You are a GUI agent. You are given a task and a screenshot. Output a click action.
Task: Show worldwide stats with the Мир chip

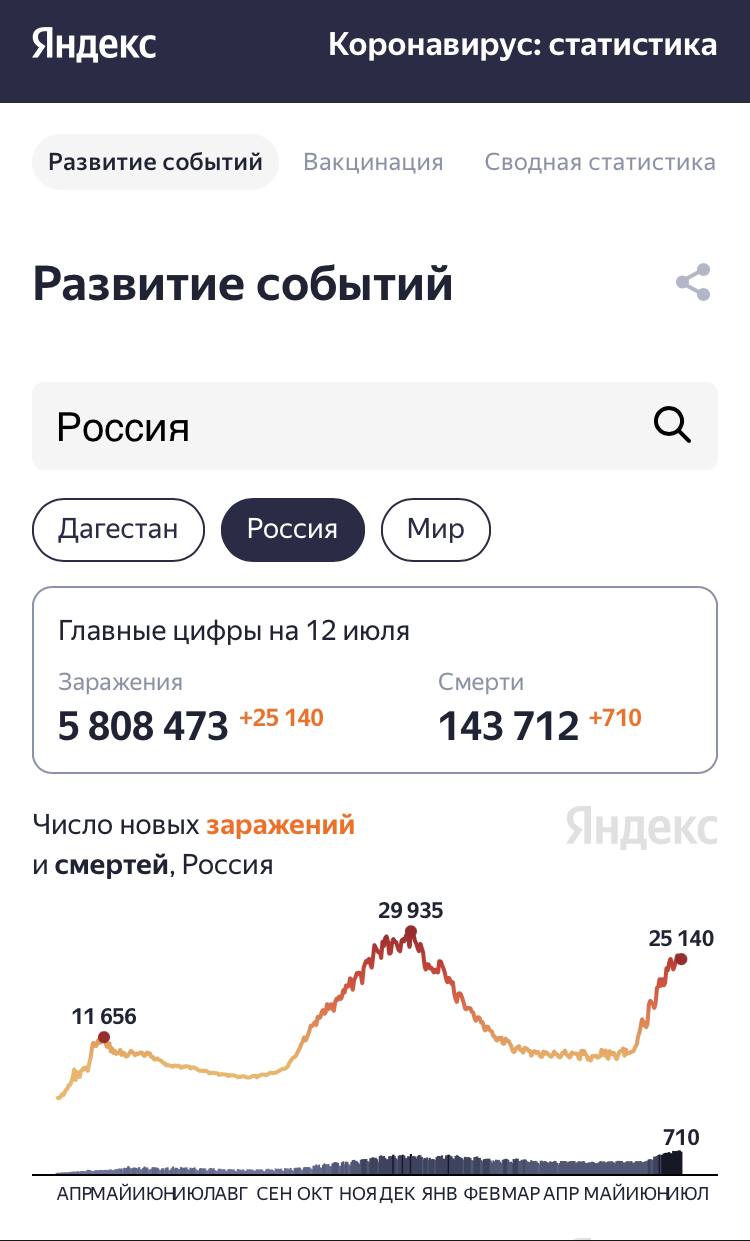(x=435, y=529)
